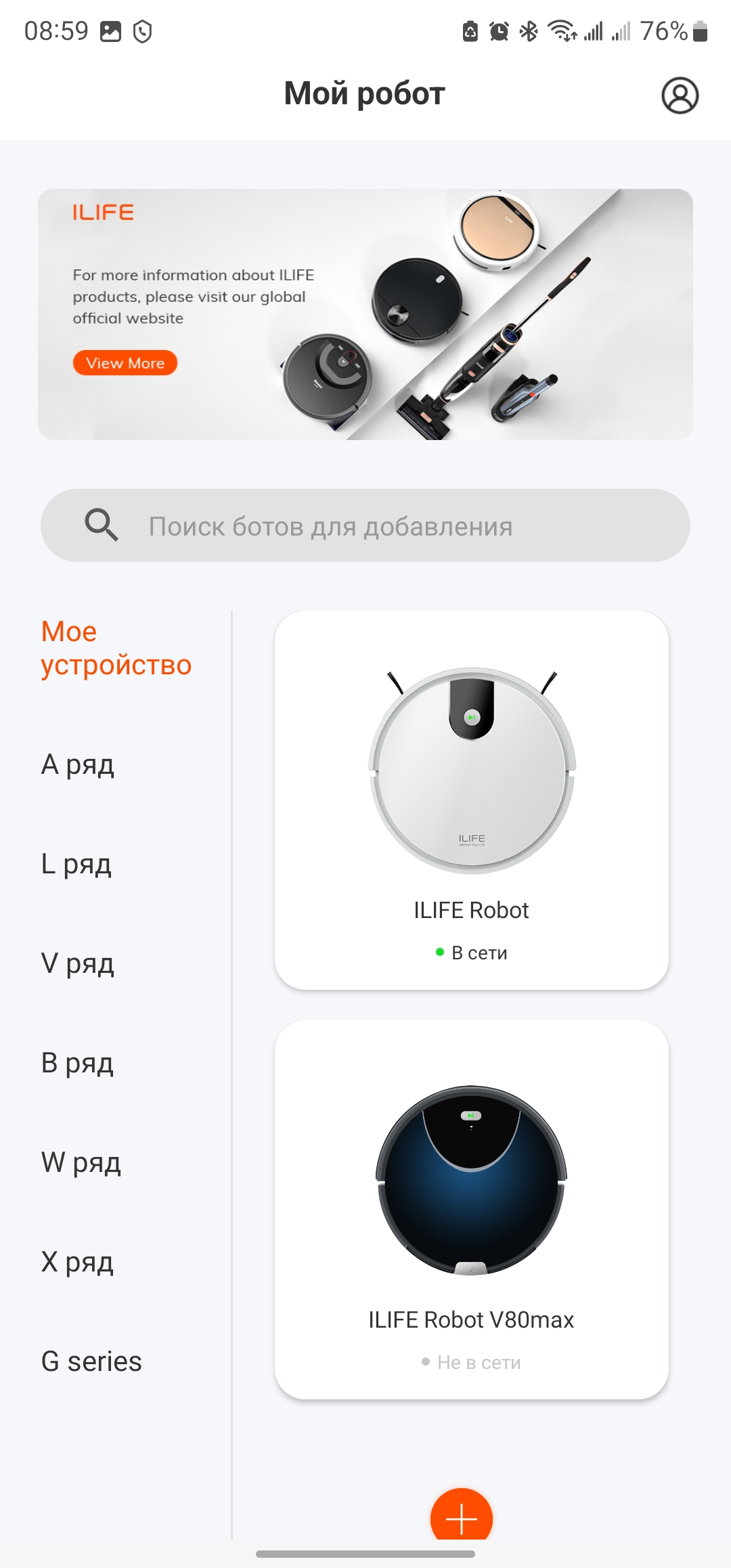Switch to the A ряд category

tap(78, 764)
